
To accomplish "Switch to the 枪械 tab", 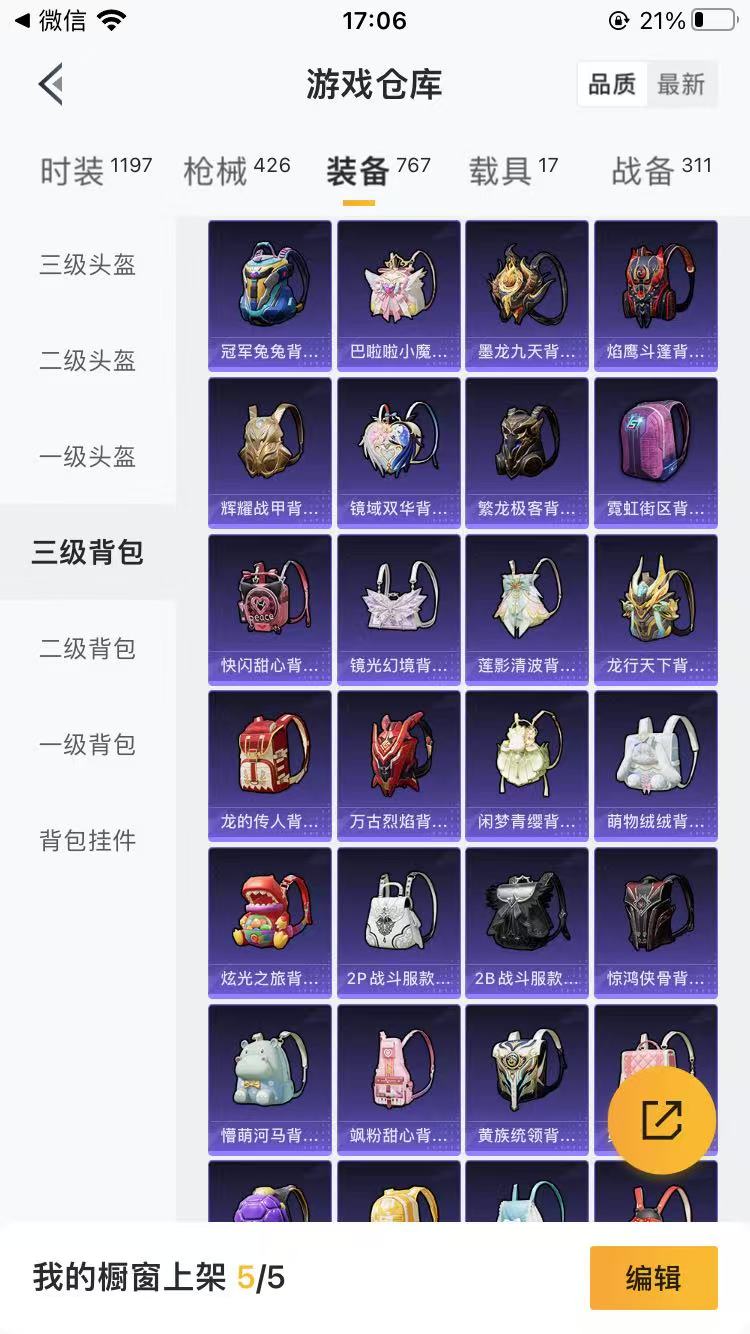I will point(237,170).
